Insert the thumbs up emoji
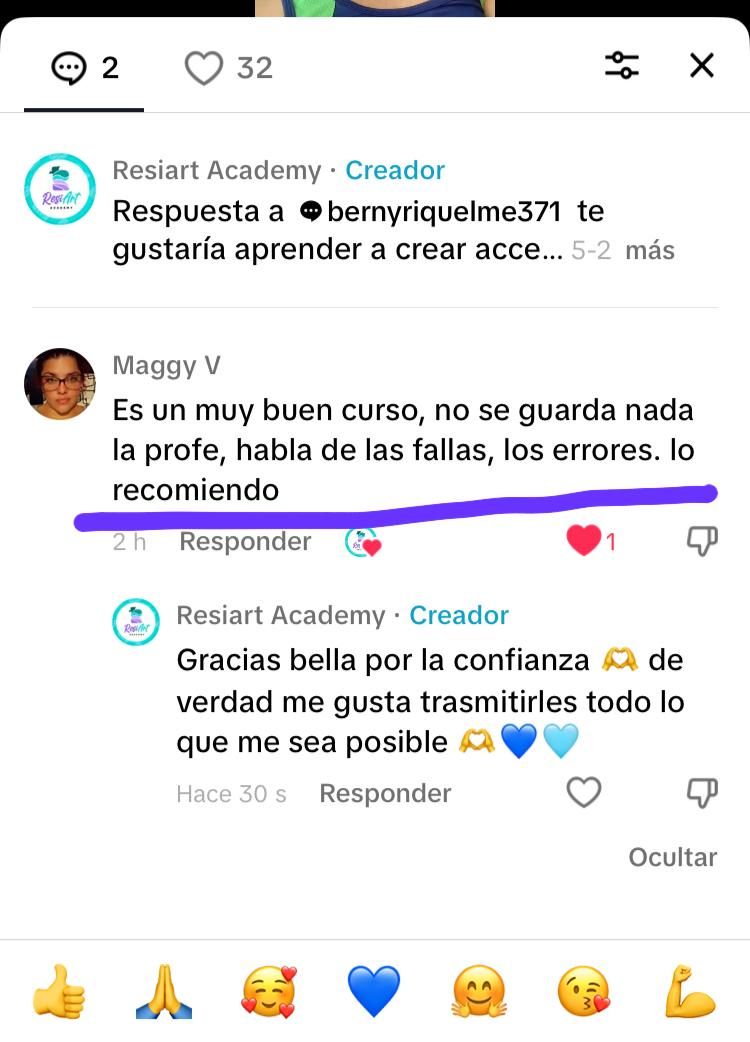Screen dimensions: 750x1042 (59, 992)
